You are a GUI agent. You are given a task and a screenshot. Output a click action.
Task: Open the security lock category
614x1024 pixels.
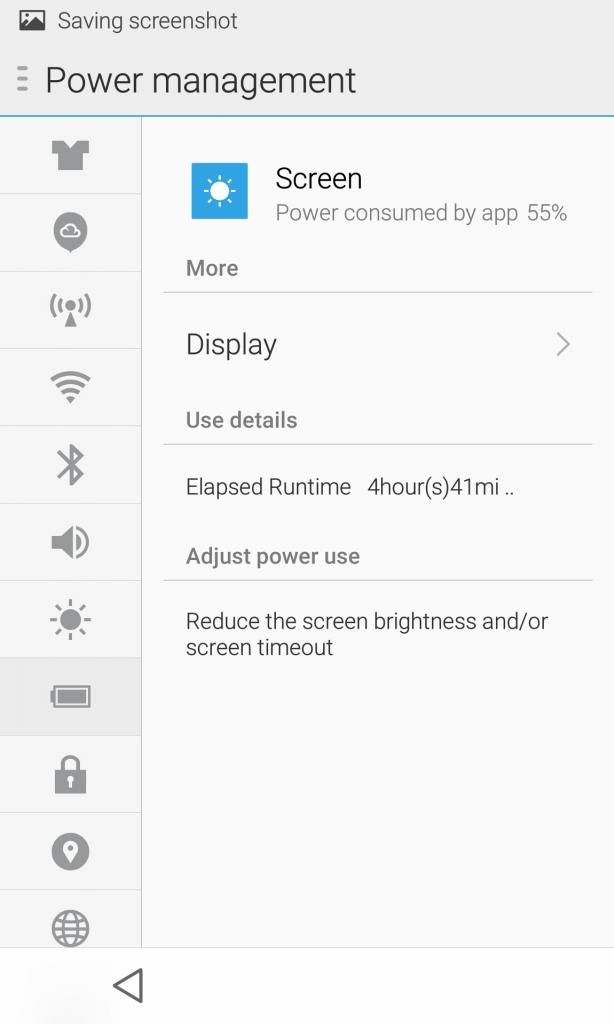pyautogui.click(x=70, y=774)
